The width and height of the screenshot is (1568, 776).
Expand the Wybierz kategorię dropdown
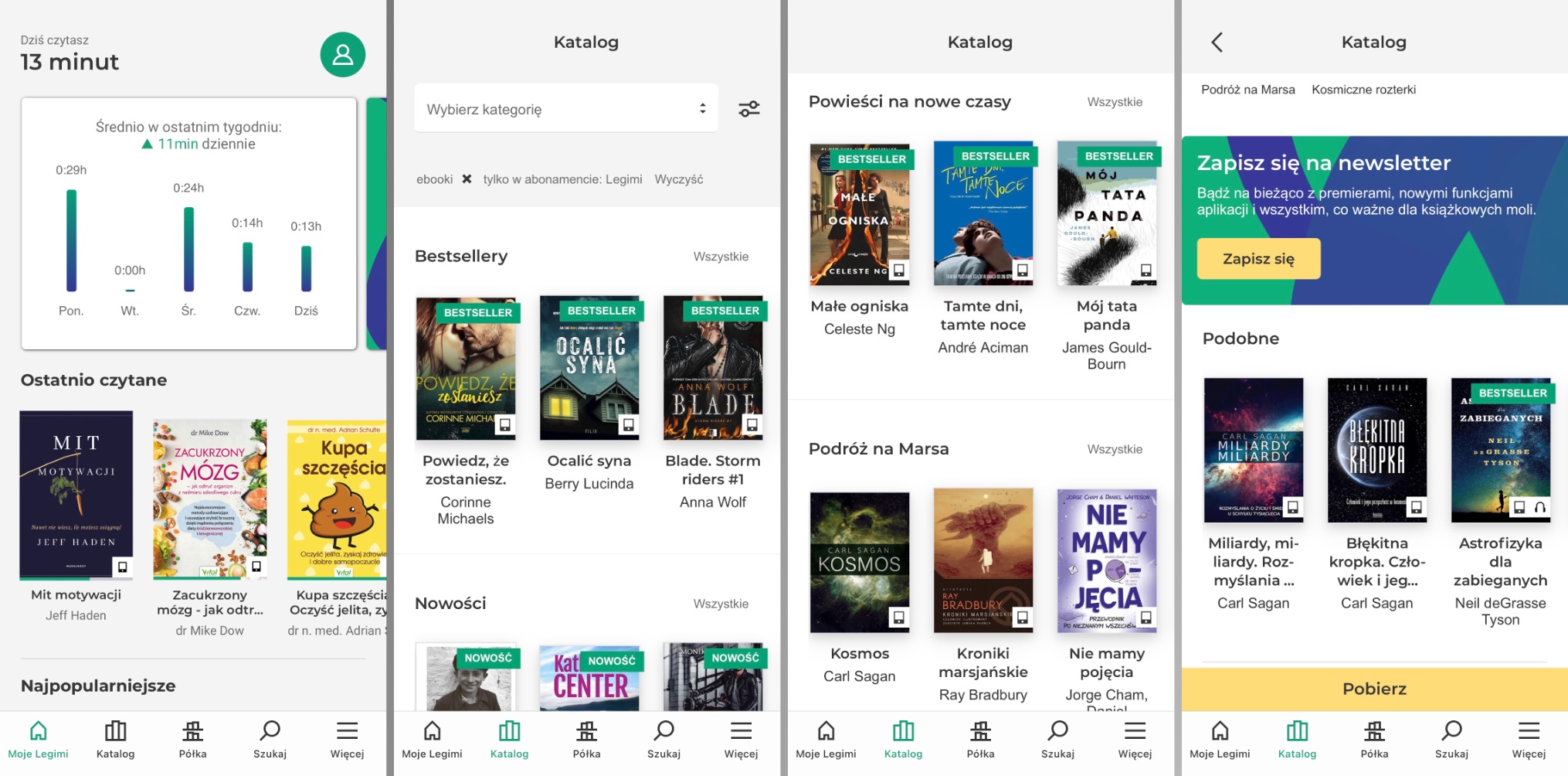pos(565,109)
